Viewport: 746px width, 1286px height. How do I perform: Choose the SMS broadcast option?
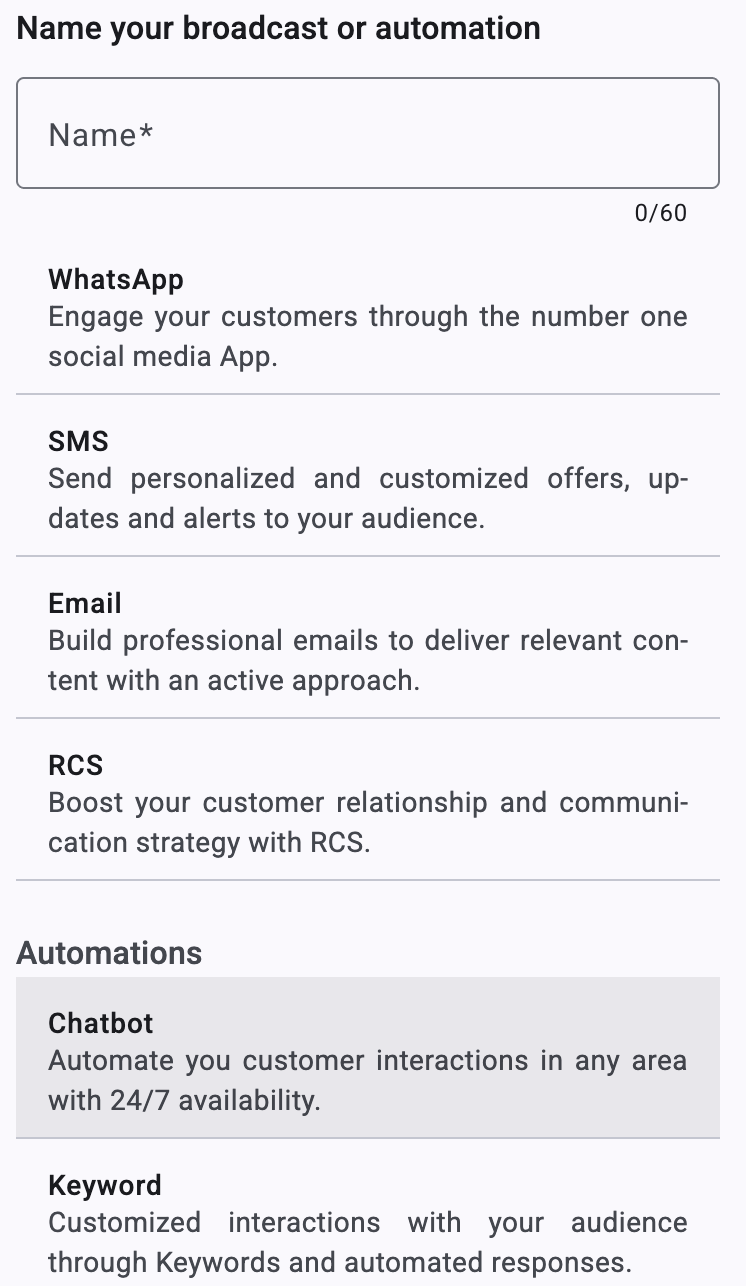368,476
